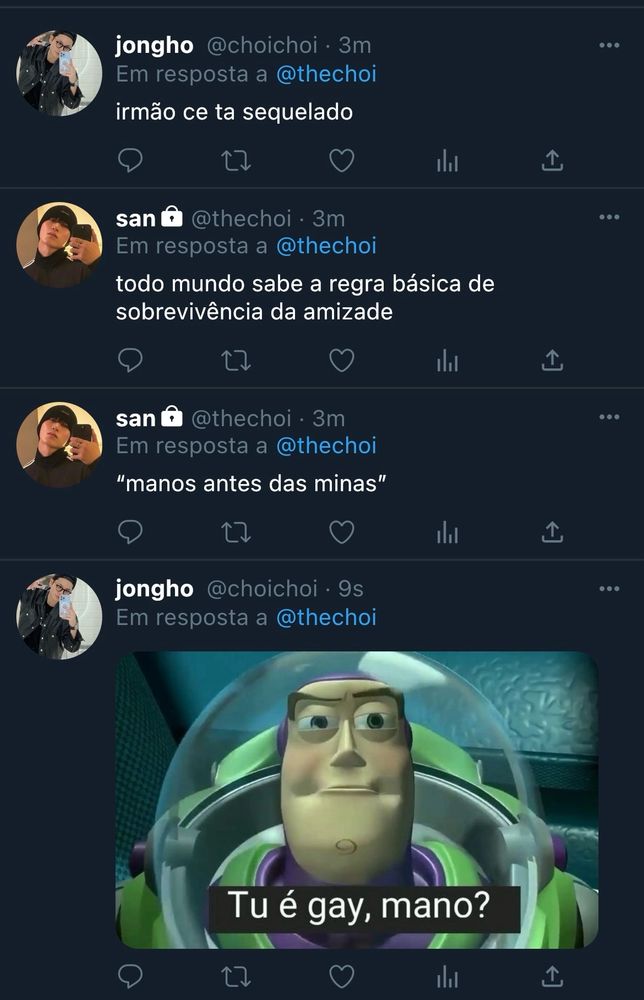This screenshot has height=1000, width=644.
Task: Retweet san's "todo mundo sabe a regra" tweet
Action: (236, 360)
